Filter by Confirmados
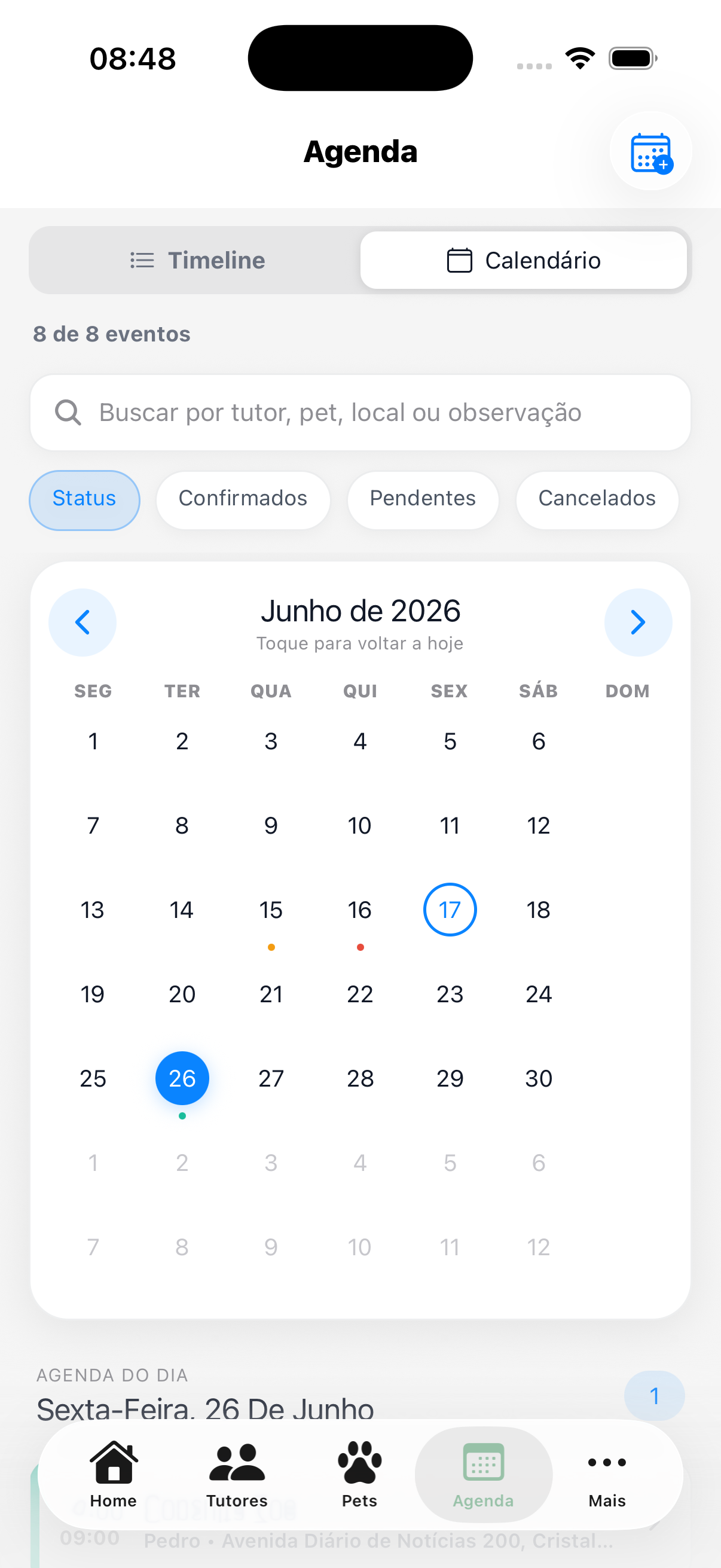The width and height of the screenshot is (721, 1568). [x=243, y=499]
